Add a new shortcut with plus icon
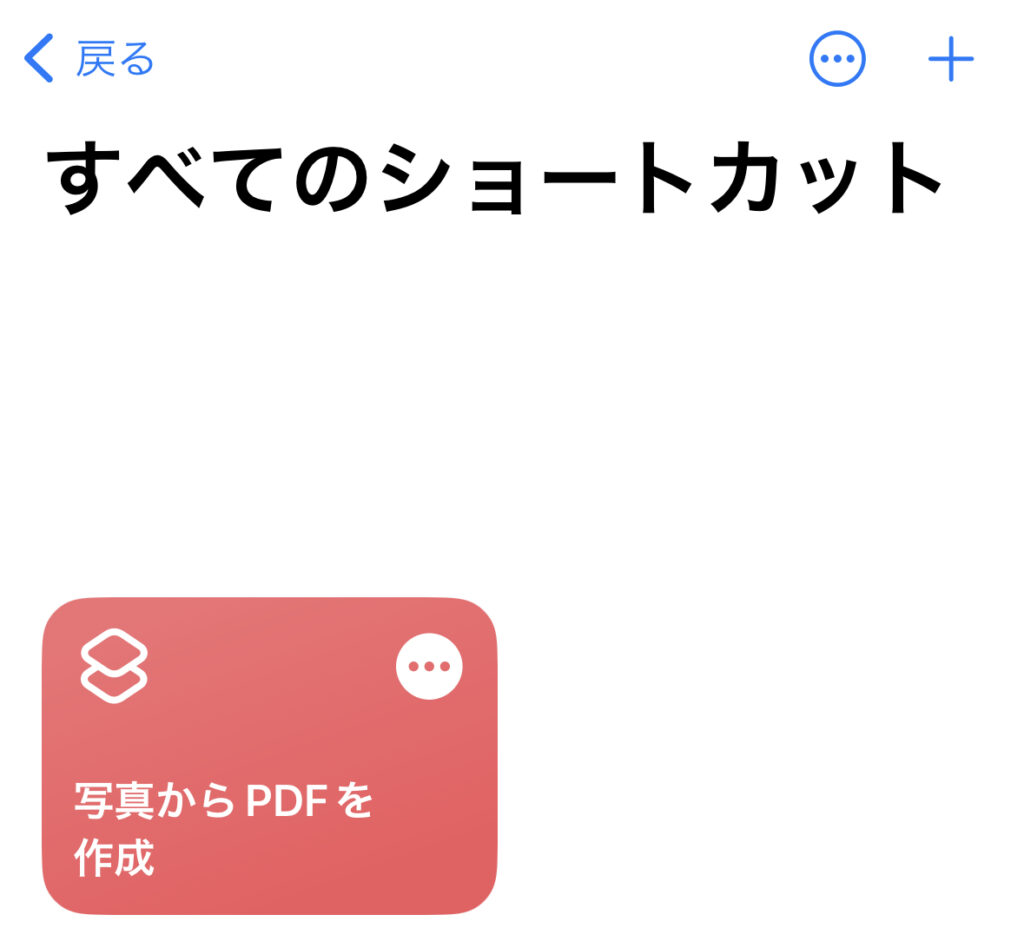Screen dimensions: 1024x941 (x=950, y=61)
